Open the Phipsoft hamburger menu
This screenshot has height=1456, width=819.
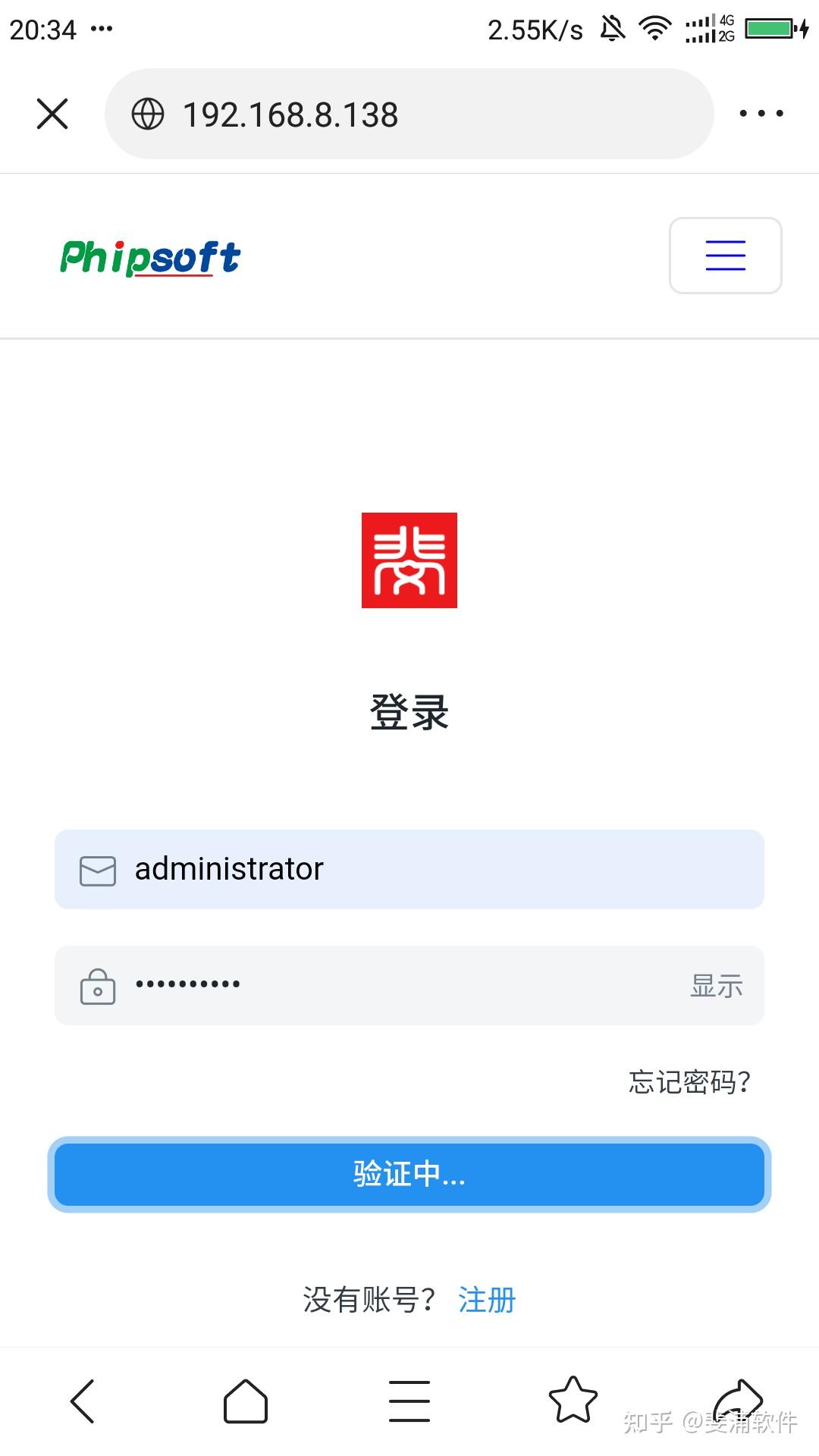[x=725, y=256]
